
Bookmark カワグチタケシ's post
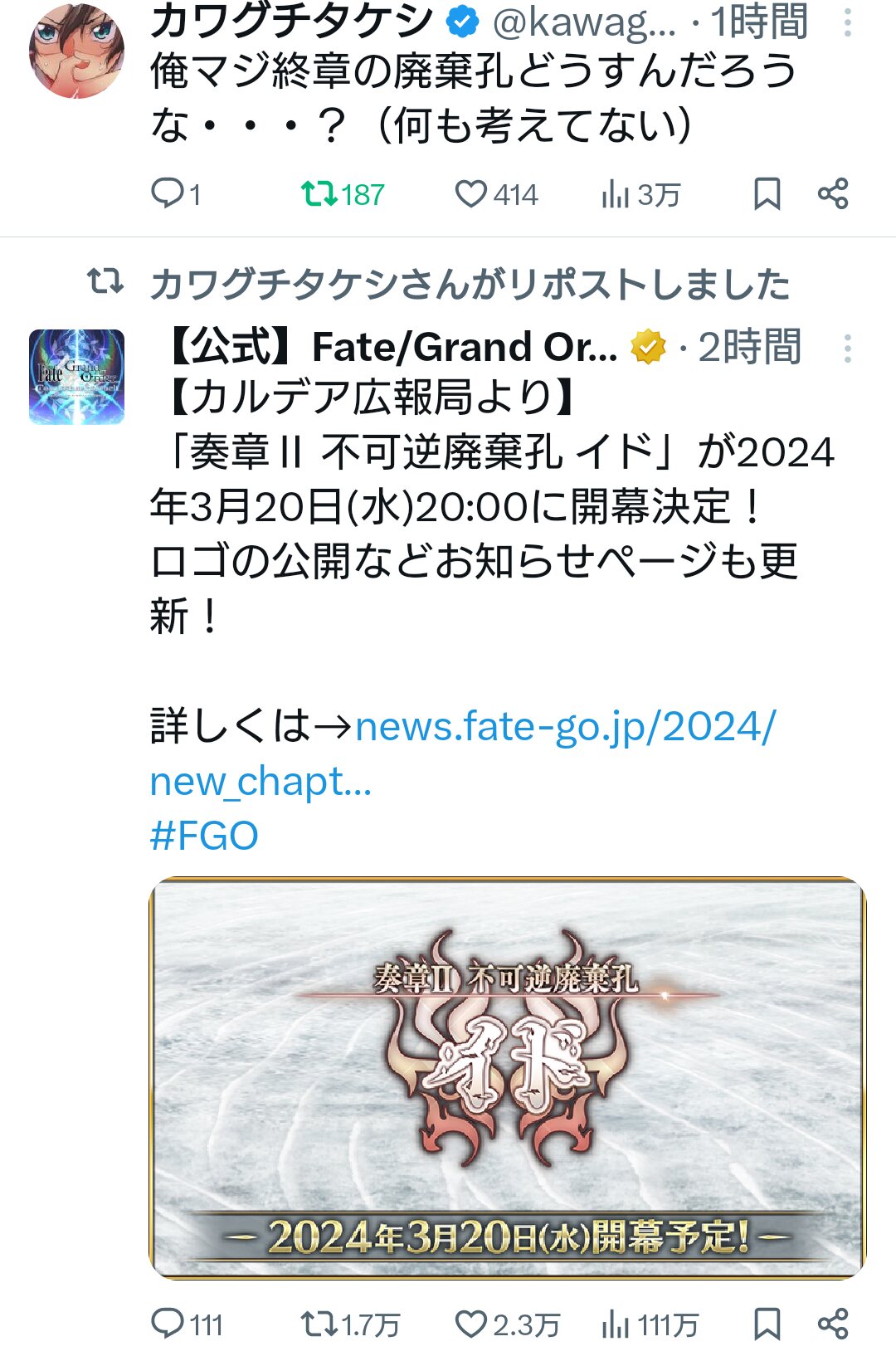tap(767, 194)
